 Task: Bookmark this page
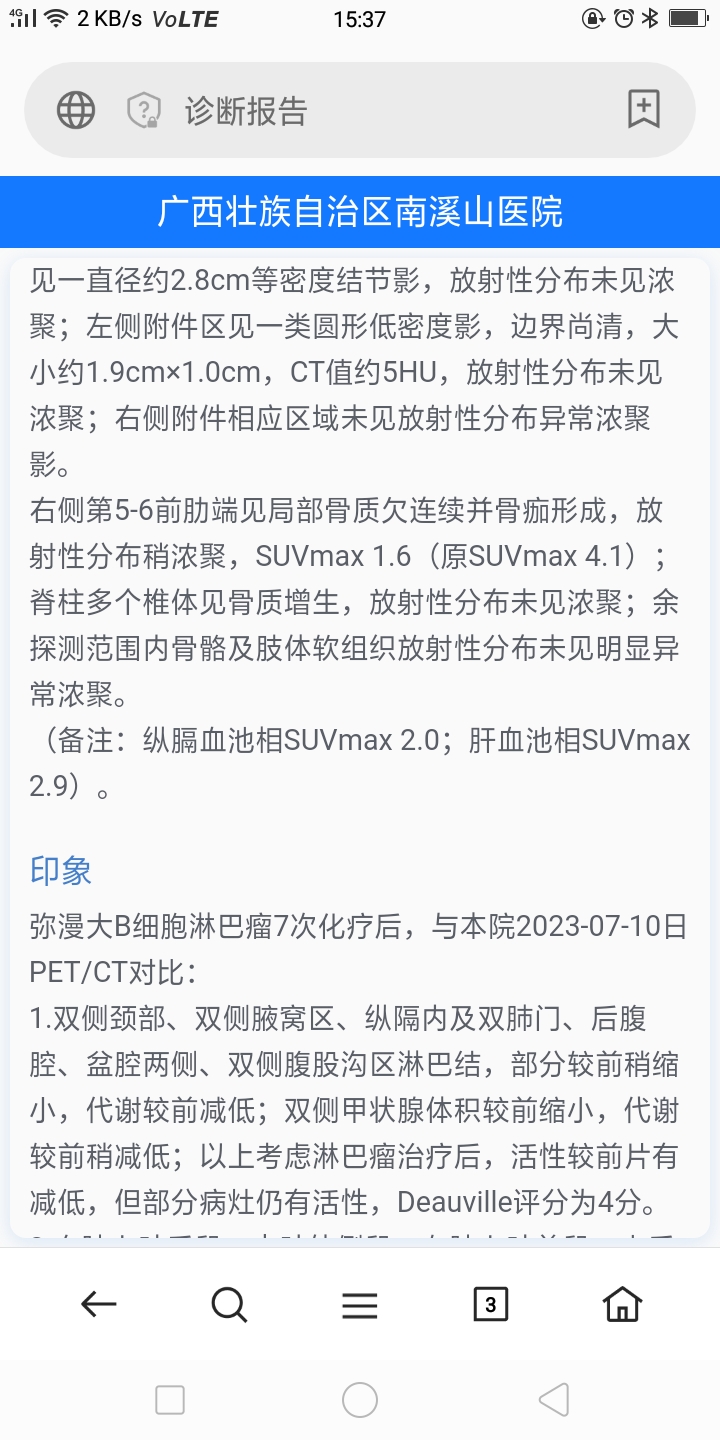(643, 109)
